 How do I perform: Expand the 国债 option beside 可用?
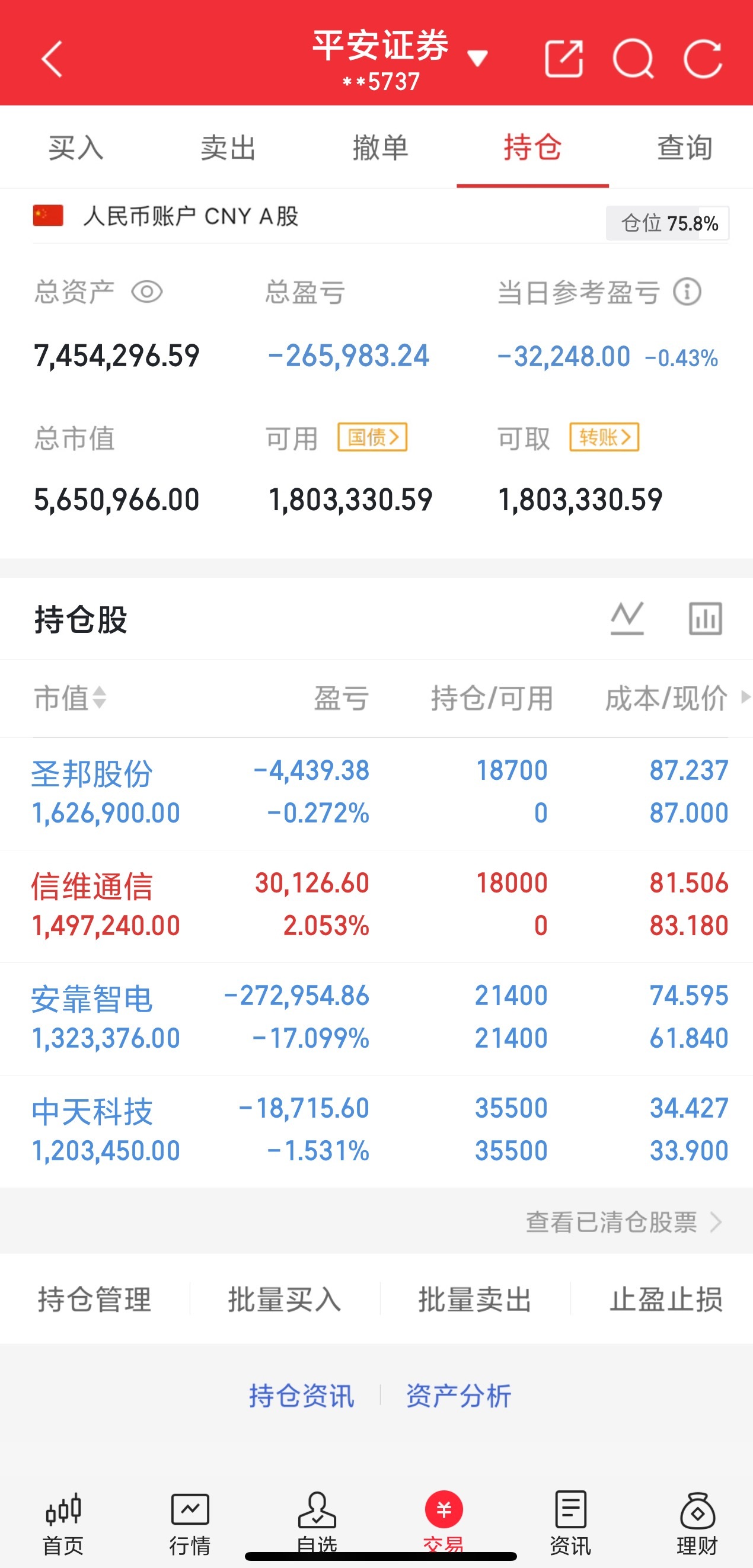point(372,437)
